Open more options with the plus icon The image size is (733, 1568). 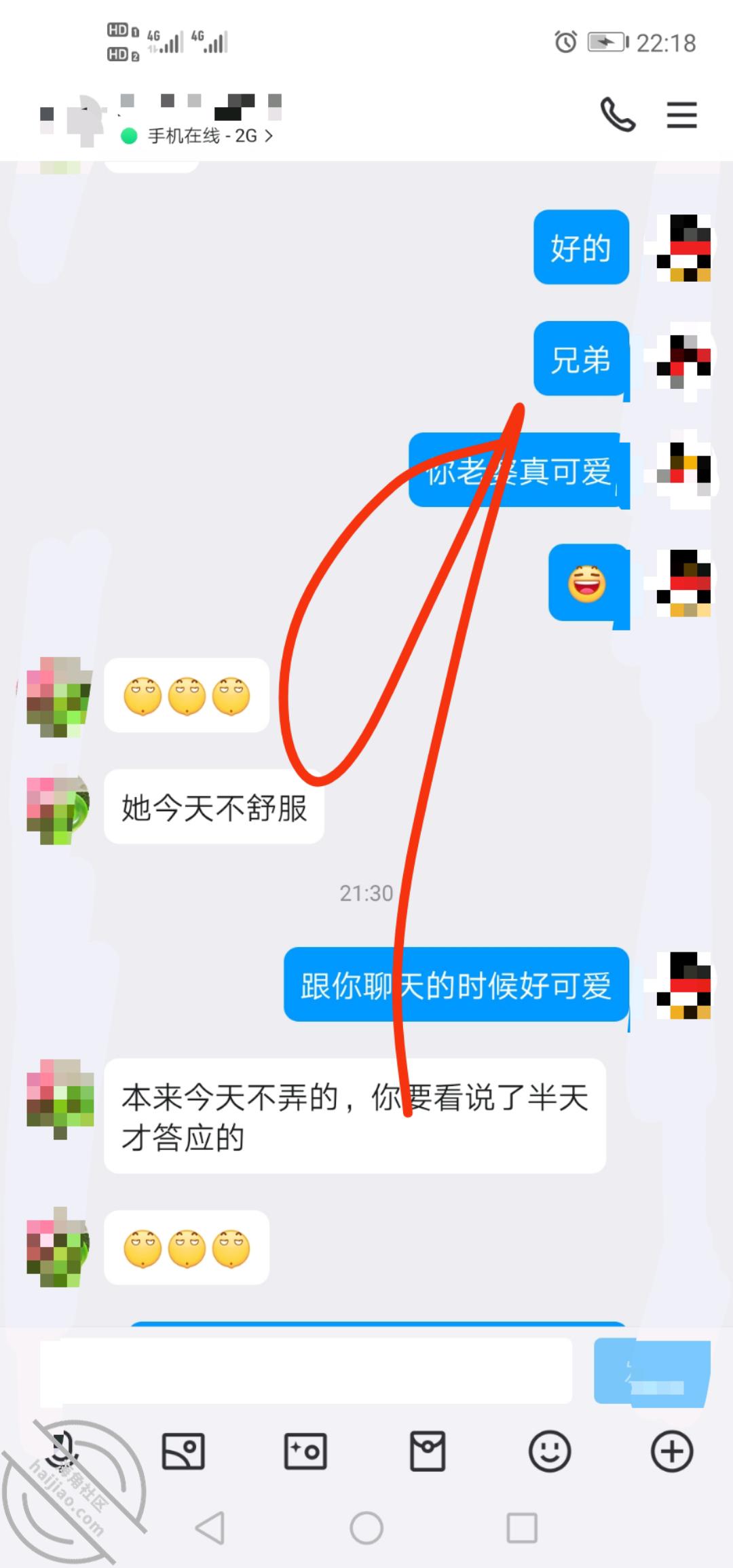click(x=672, y=1452)
